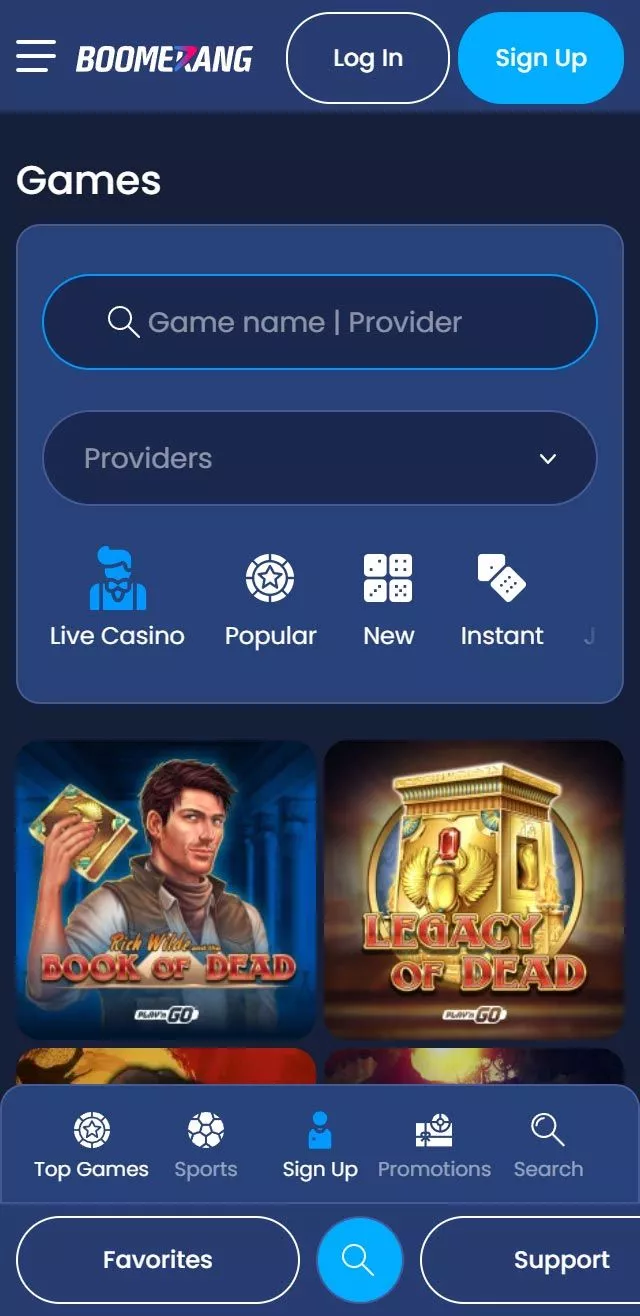
Task: Open Search from the bottom navigation
Action: pos(548,1146)
